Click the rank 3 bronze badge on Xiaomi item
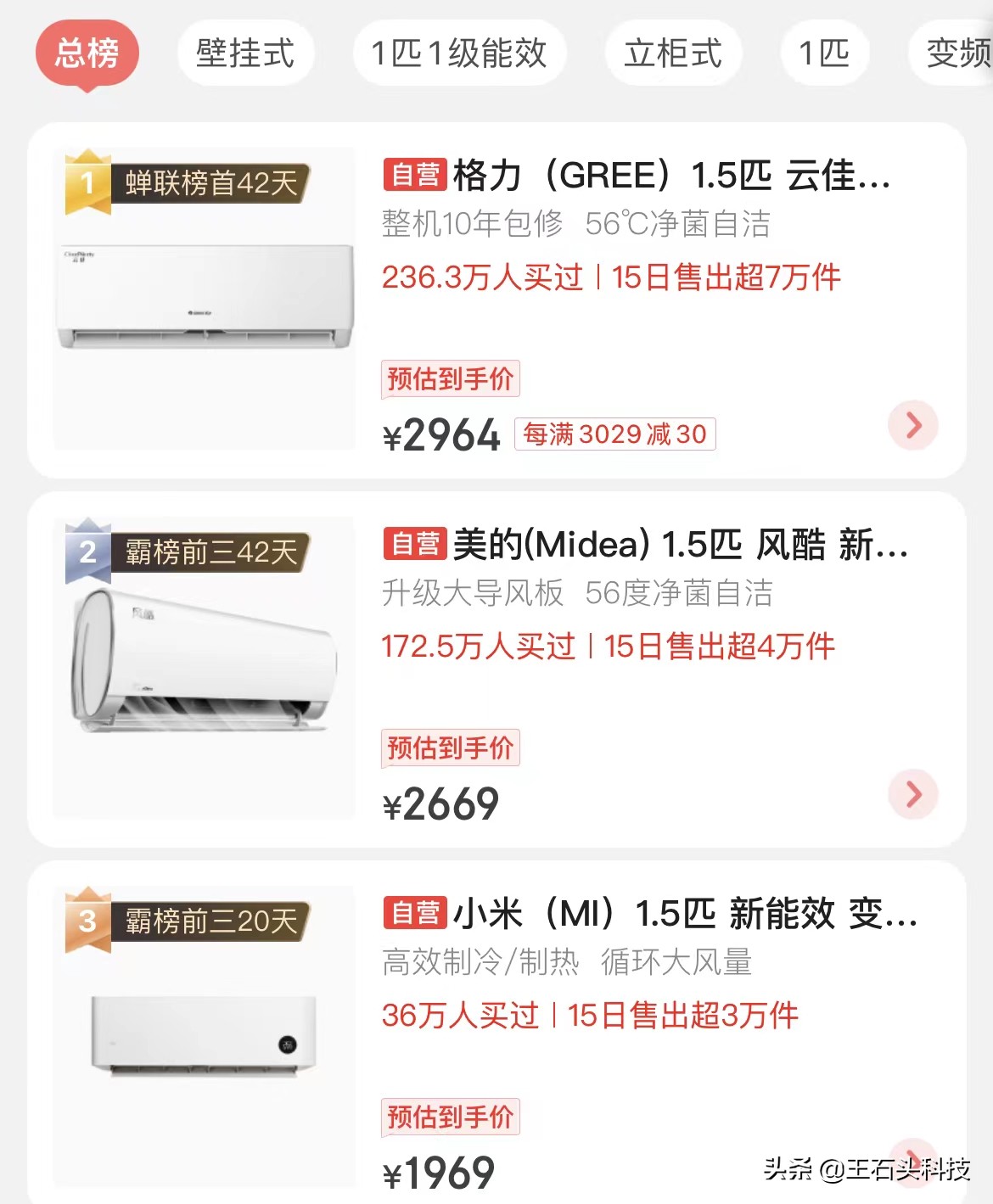 click(x=86, y=919)
